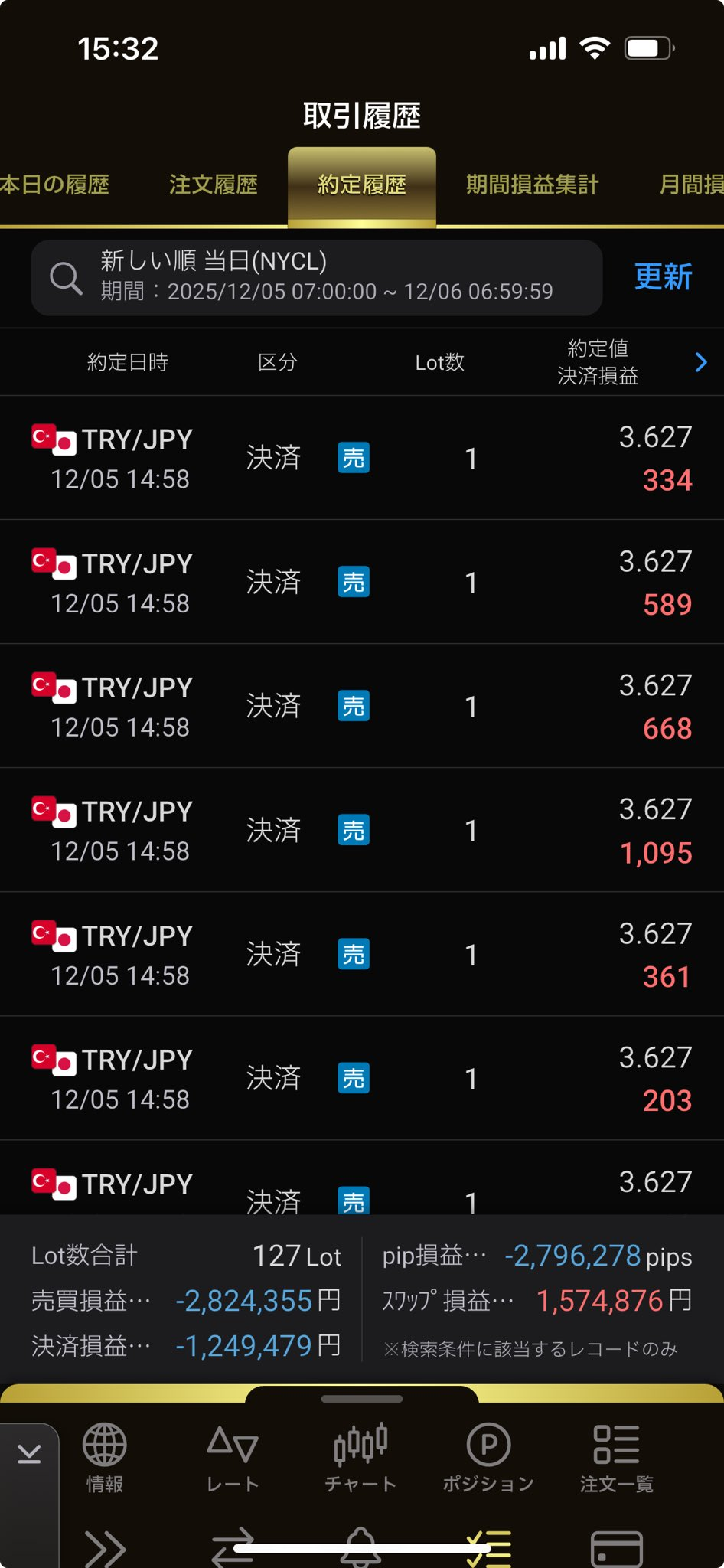The image size is (724, 1568).
Task: Select the 期間損益集計 tab
Action: (532, 185)
